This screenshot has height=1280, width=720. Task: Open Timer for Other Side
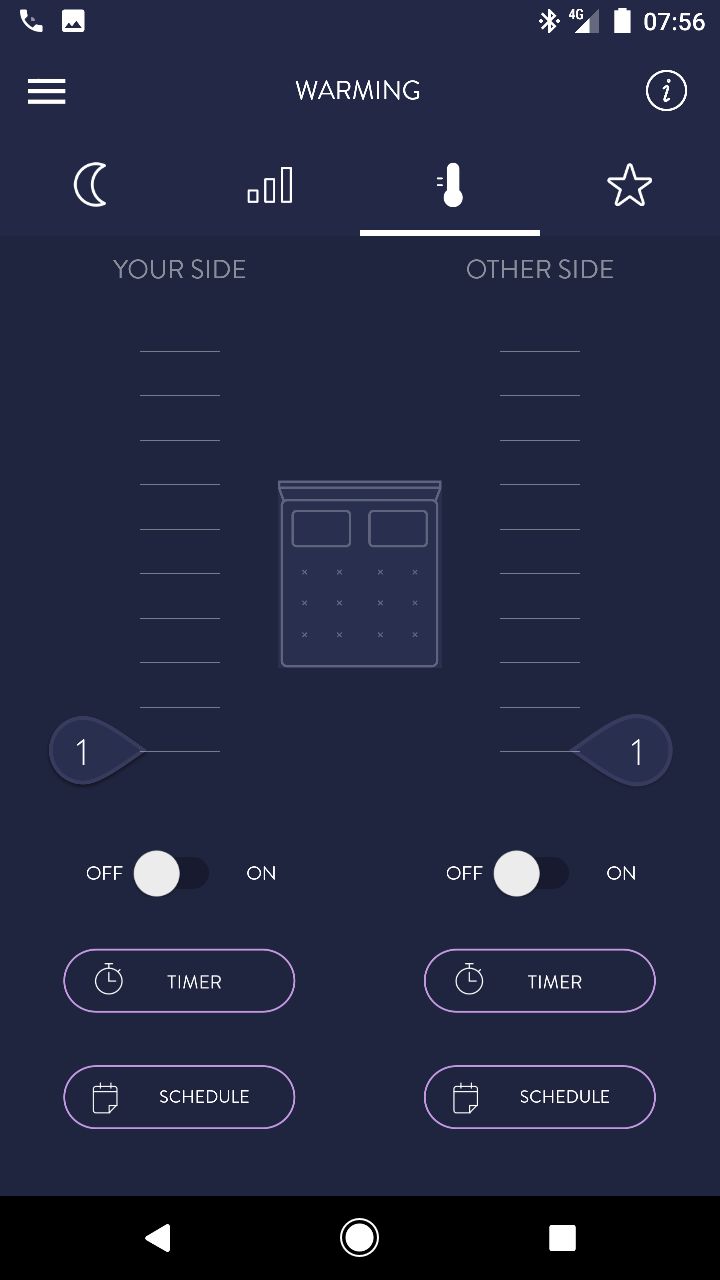click(540, 981)
